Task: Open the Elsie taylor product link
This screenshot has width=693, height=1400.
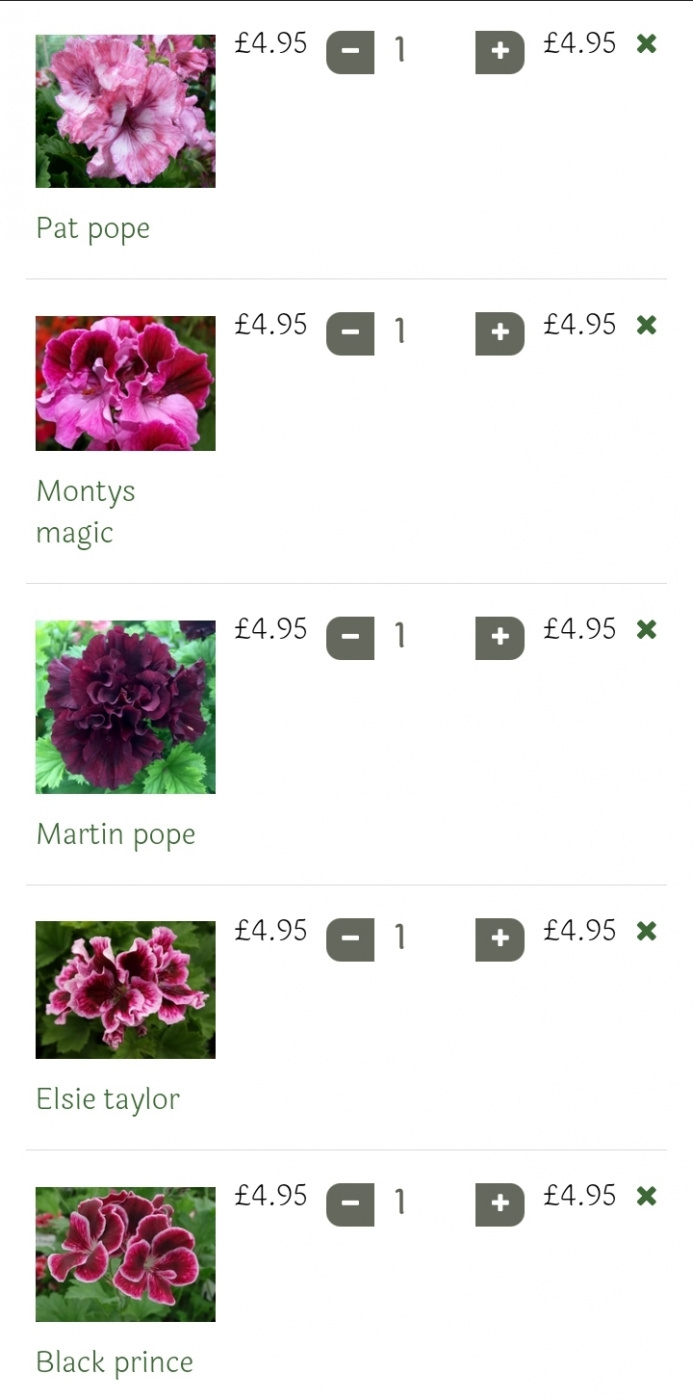Action: (x=108, y=1099)
